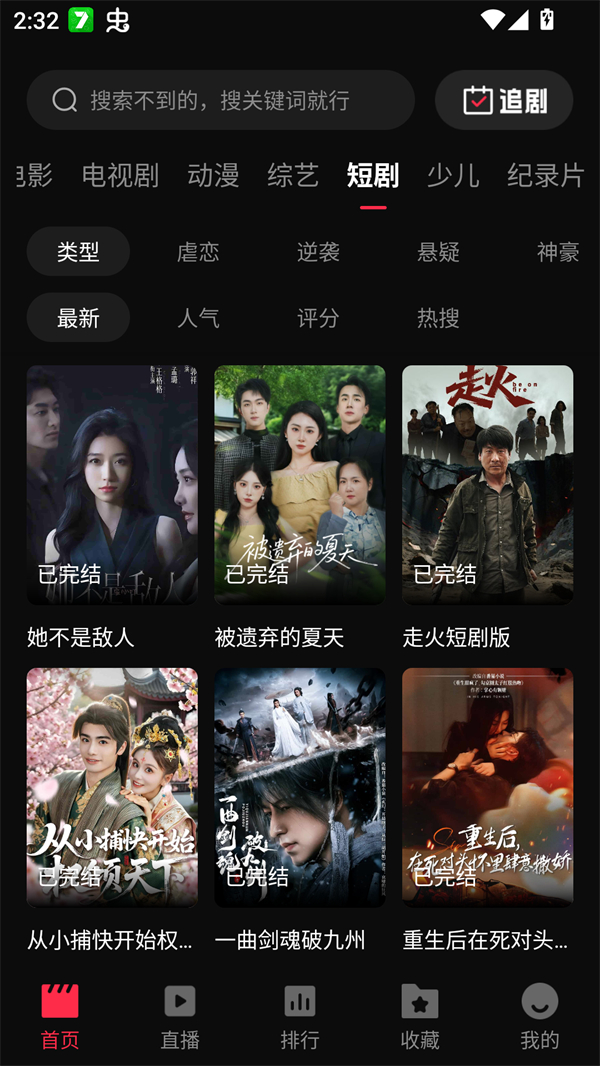Open the drama 被遗弃的夏天
The image size is (600, 1066).
coord(300,485)
